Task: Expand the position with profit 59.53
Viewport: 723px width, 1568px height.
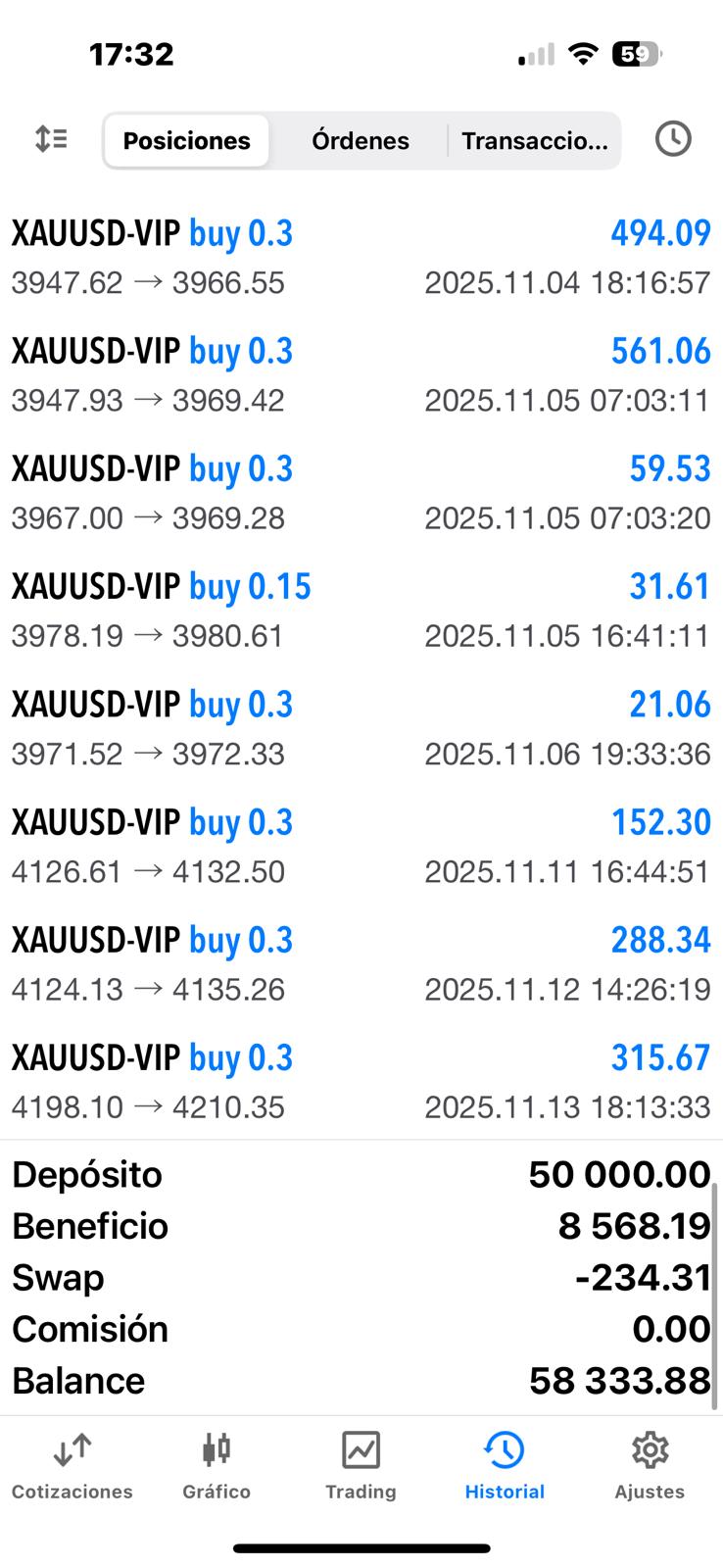Action: pos(361,492)
